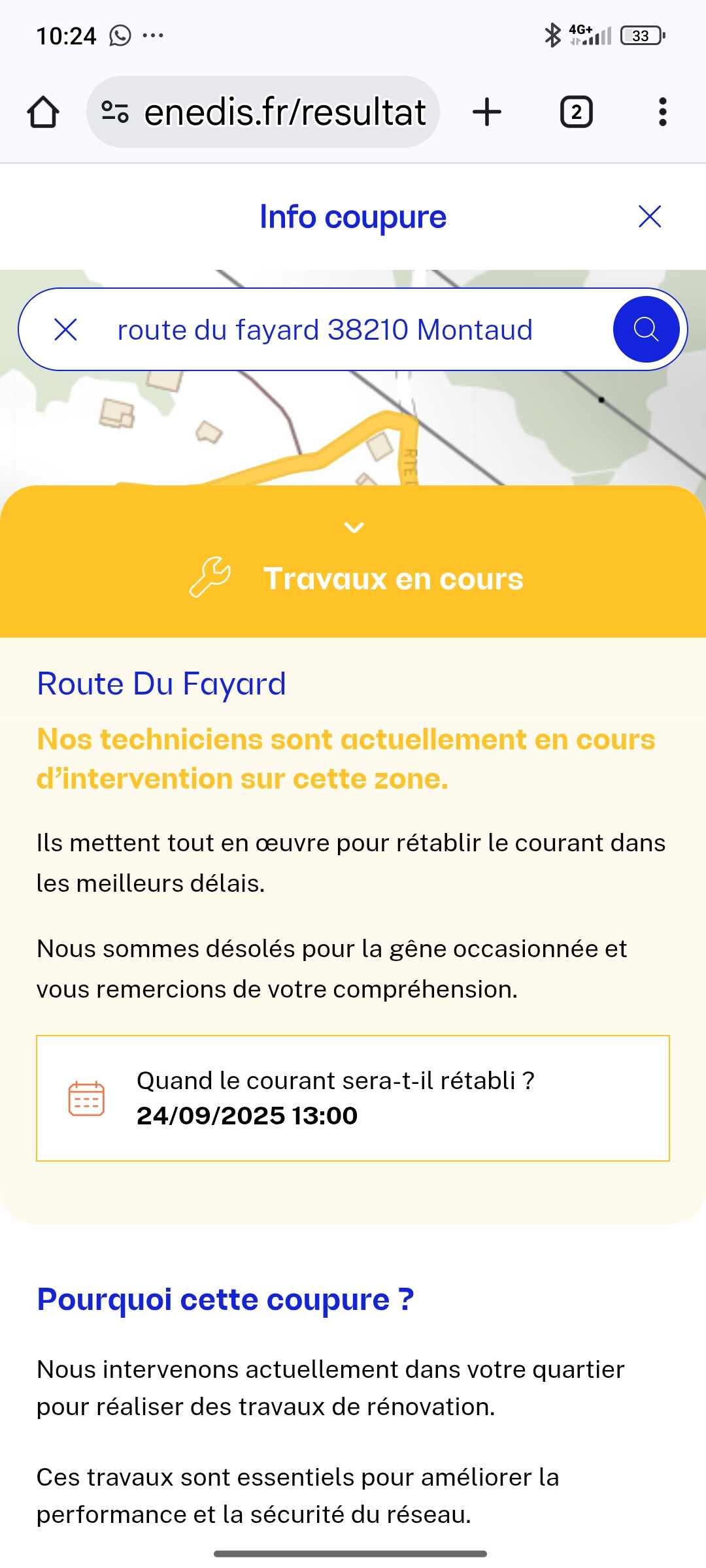Close the Info coupure panel
706x1568 pixels.
pos(649,216)
